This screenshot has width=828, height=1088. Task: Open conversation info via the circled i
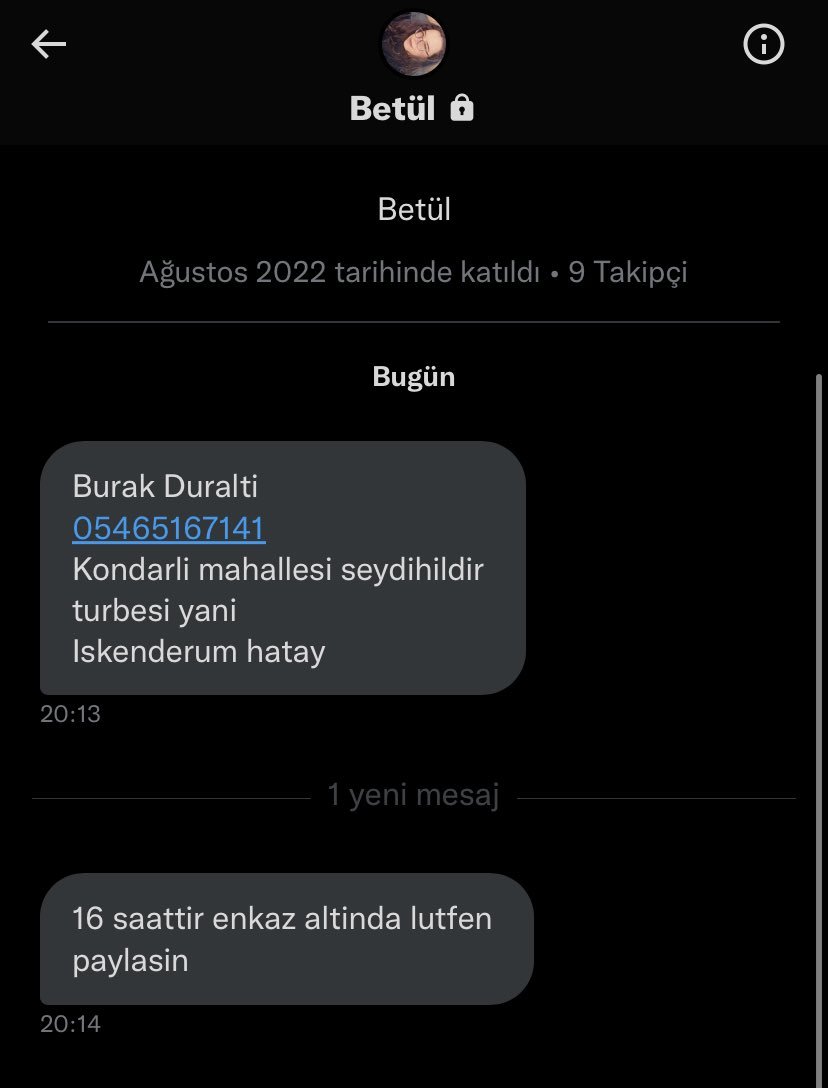point(764,44)
